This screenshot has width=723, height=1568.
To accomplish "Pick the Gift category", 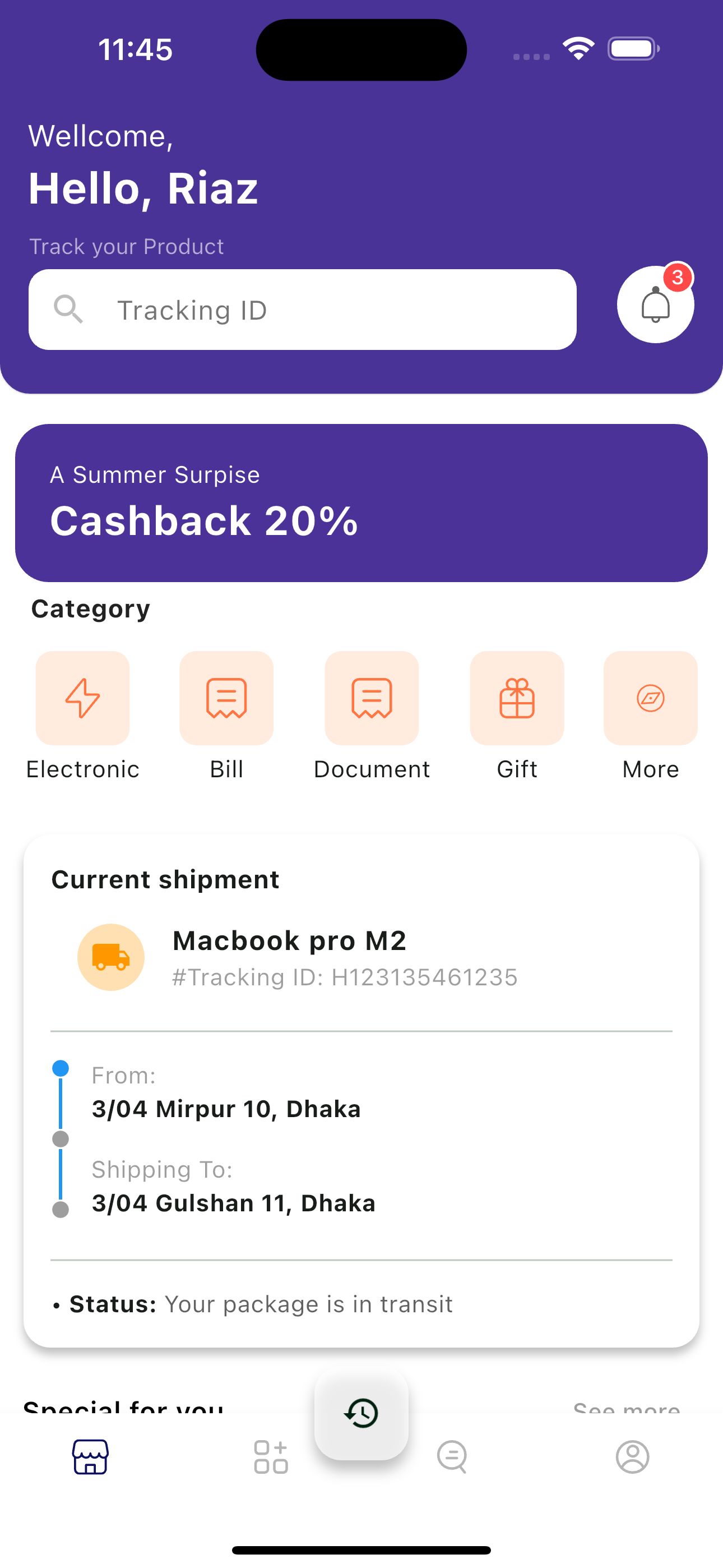I will [x=517, y=698].
